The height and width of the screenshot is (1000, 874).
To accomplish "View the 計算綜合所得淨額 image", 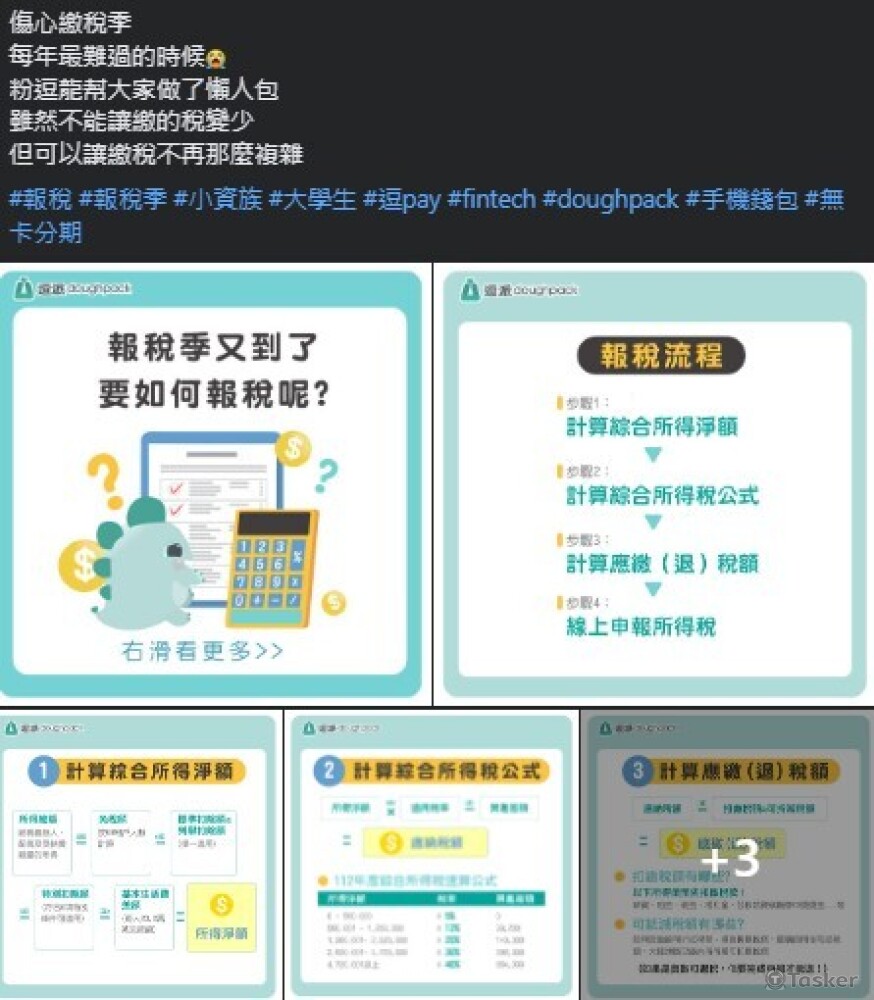I will coord(139,855).
